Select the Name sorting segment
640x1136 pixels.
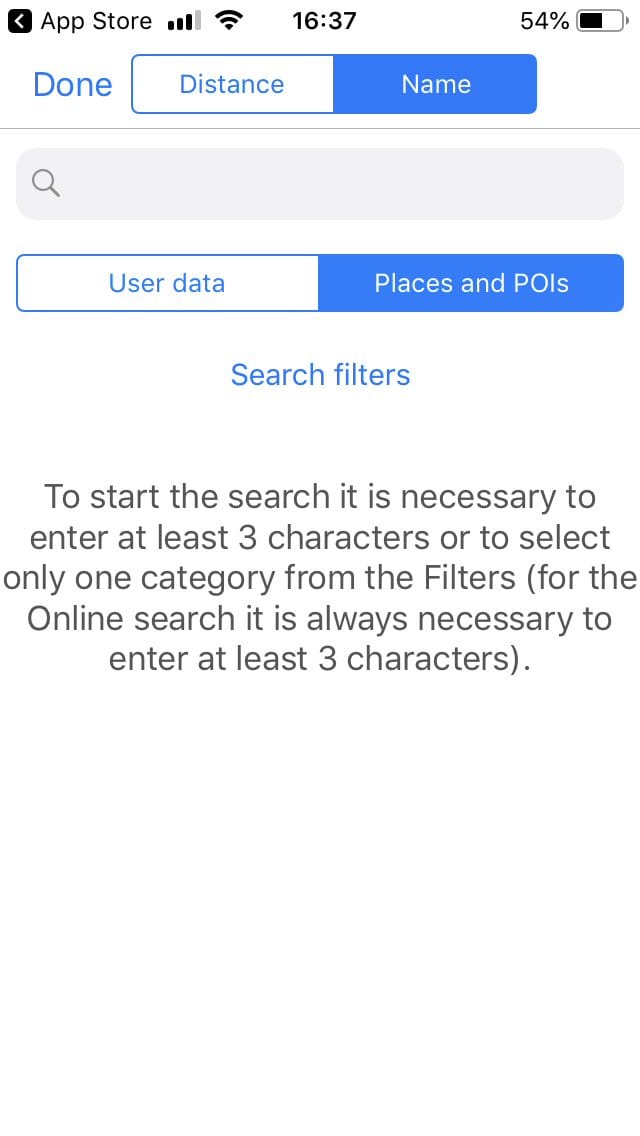coord(436,84)
